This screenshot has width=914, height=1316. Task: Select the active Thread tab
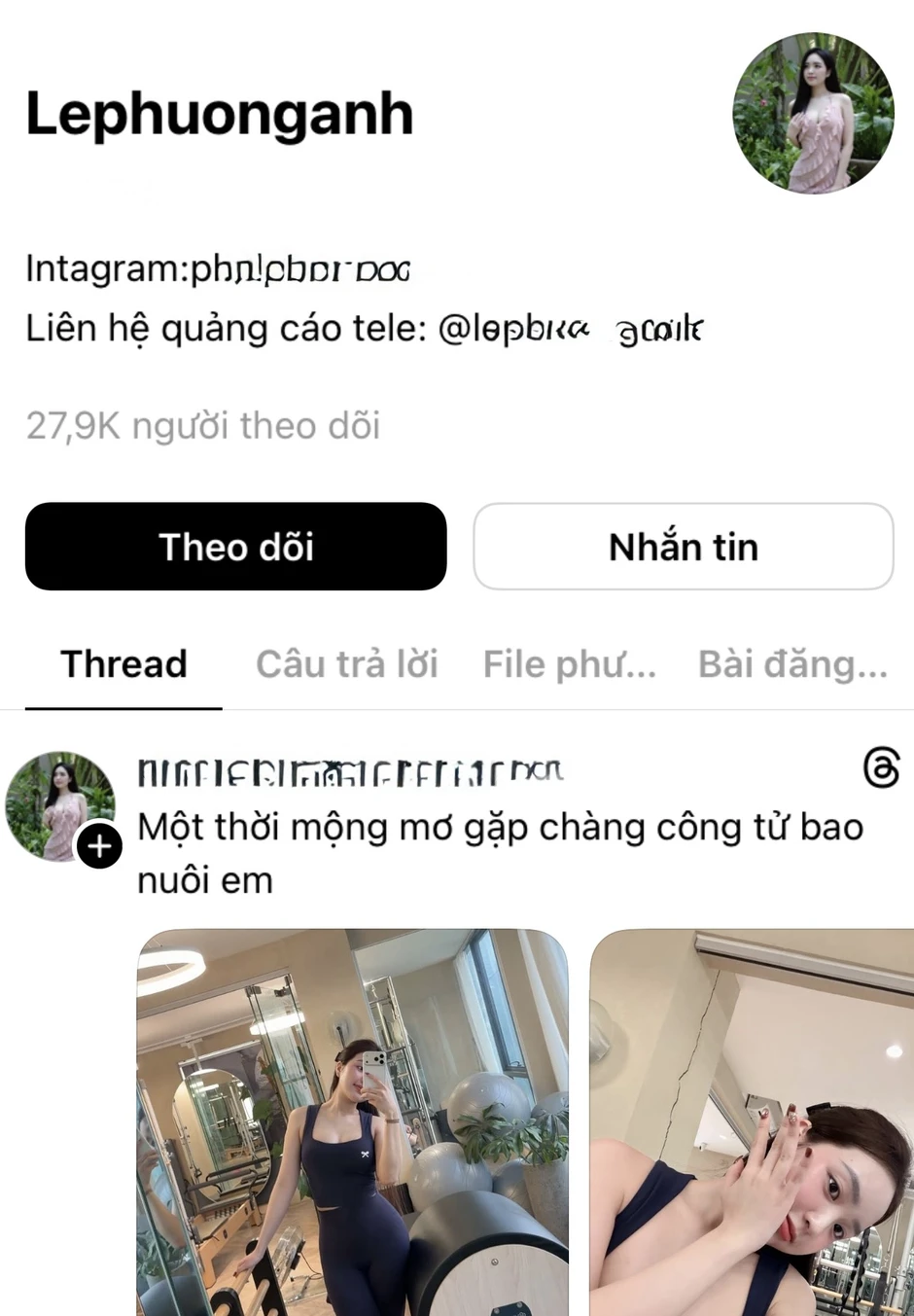[x=123, y=663]
